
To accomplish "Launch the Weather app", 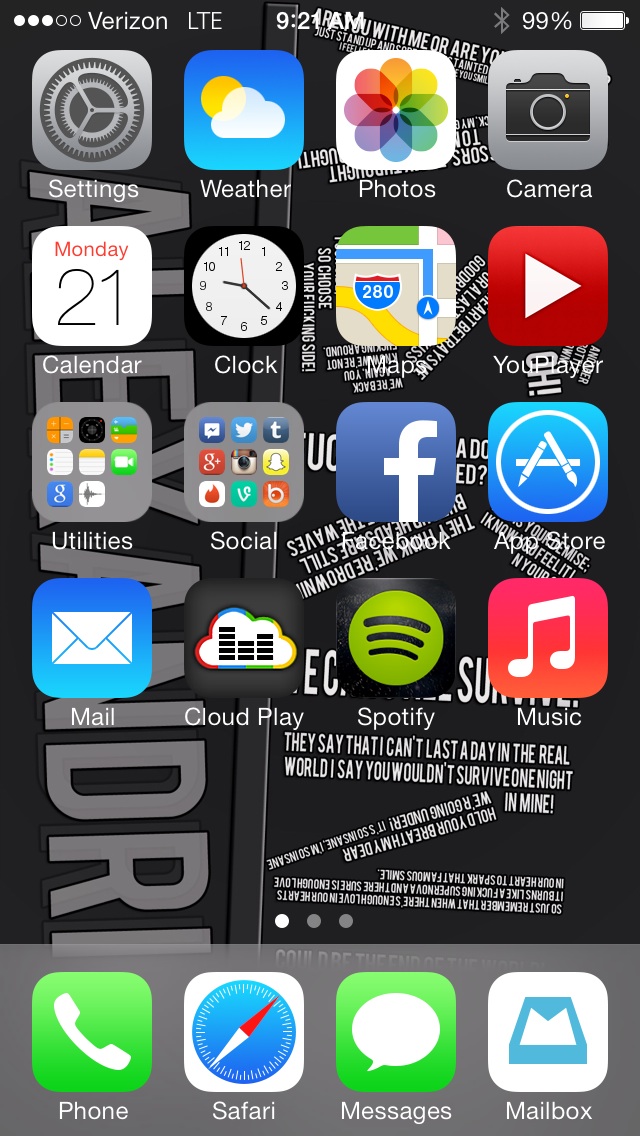I will click(x=244, y=109).
